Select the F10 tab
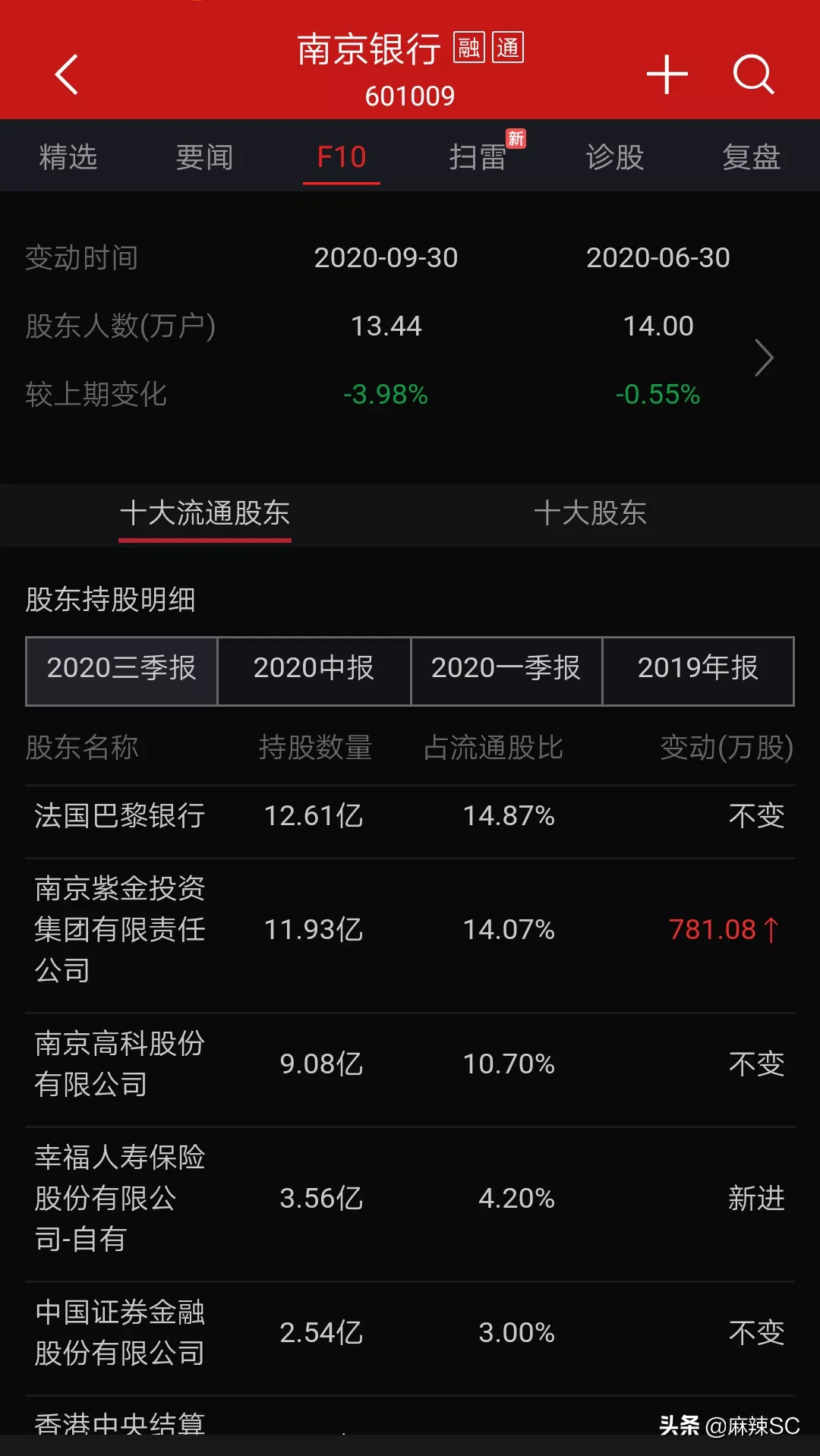The height and width of the screenshot is (1456, 820). click(x=341, y=157)
